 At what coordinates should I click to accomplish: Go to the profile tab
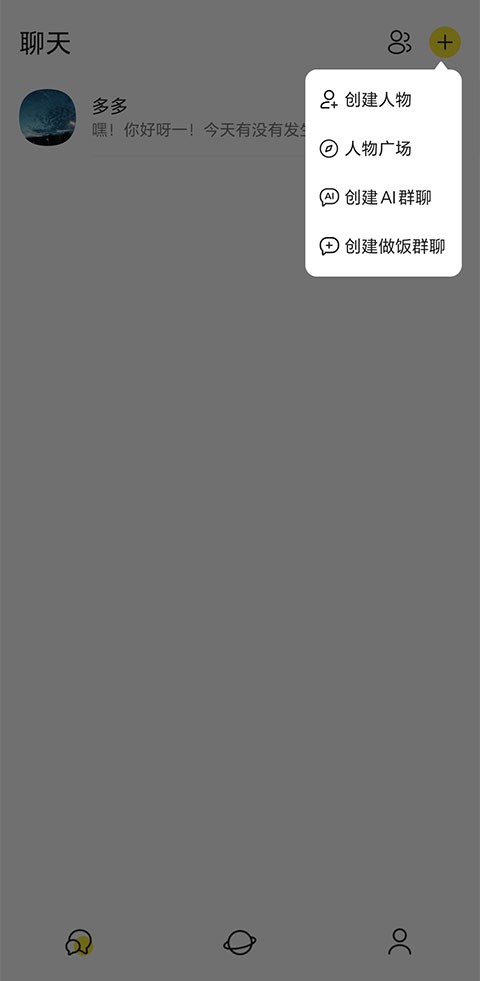pos(399,942)
